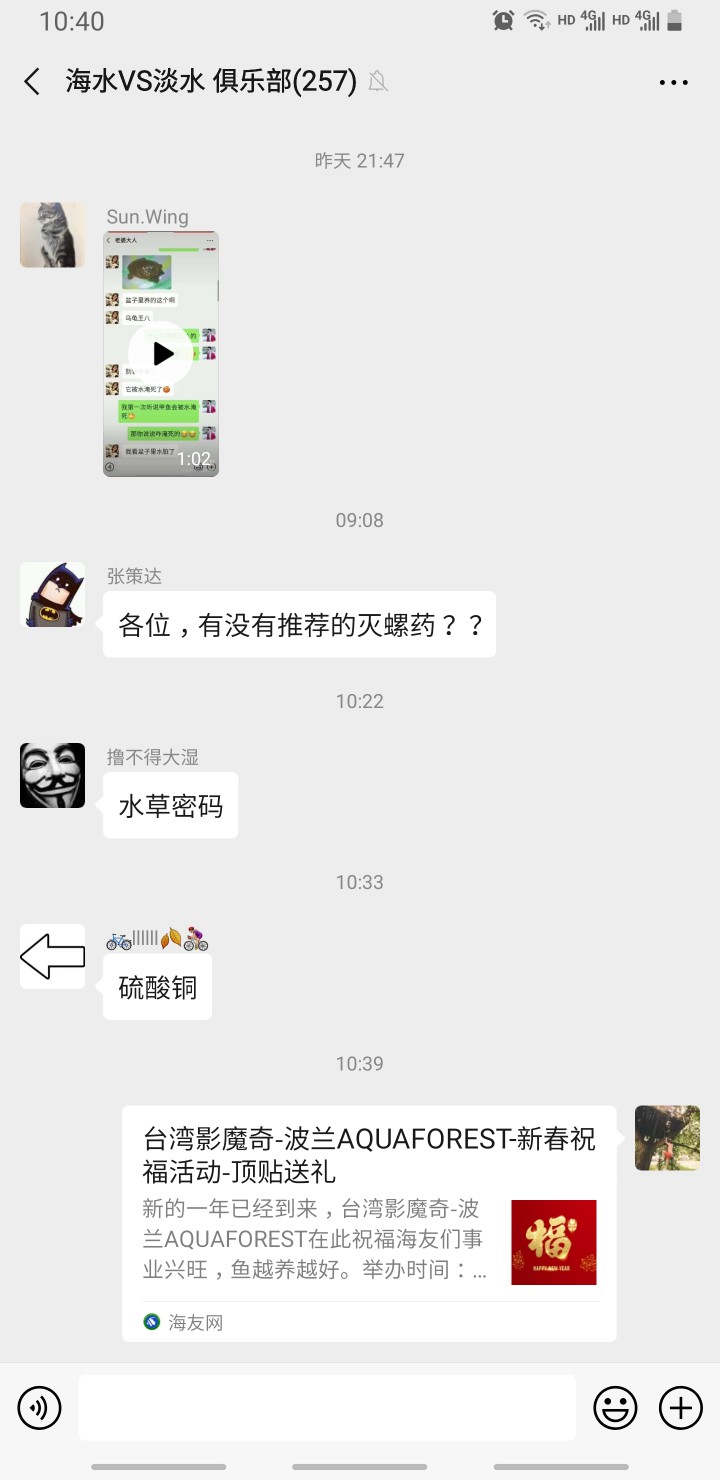The width and height of the screenshot is (720, 1480).
Task: Switch to voice message input
Action: 40,1408
